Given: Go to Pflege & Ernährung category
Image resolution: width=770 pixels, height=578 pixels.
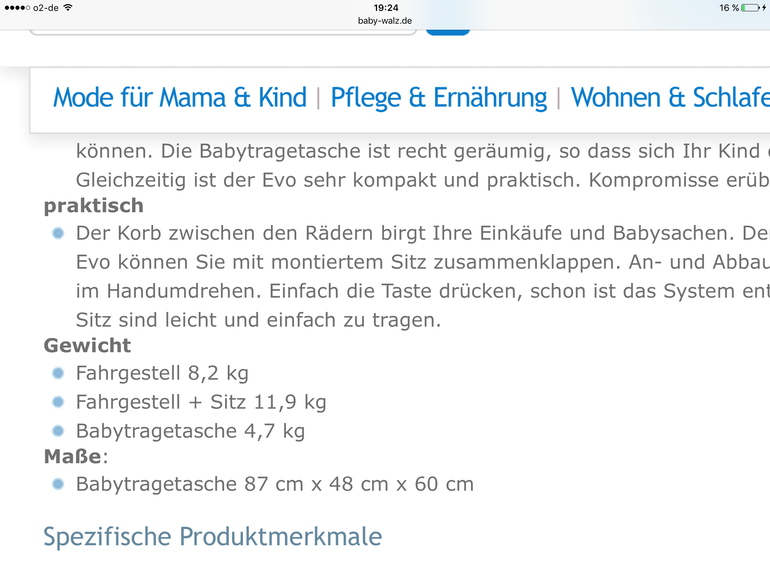Looking at the screenshot, I should (439, 98).
